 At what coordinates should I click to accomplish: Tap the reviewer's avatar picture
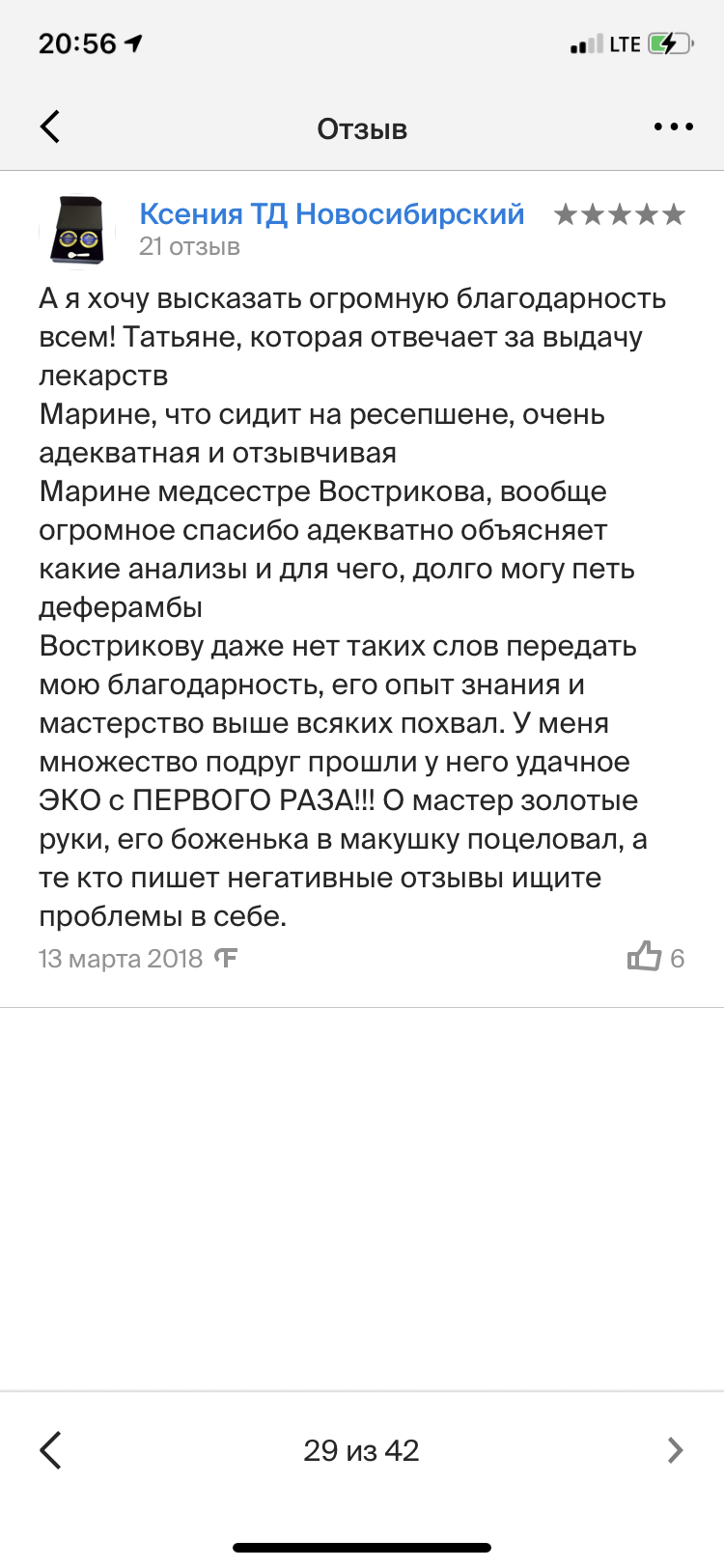(77, 230)
